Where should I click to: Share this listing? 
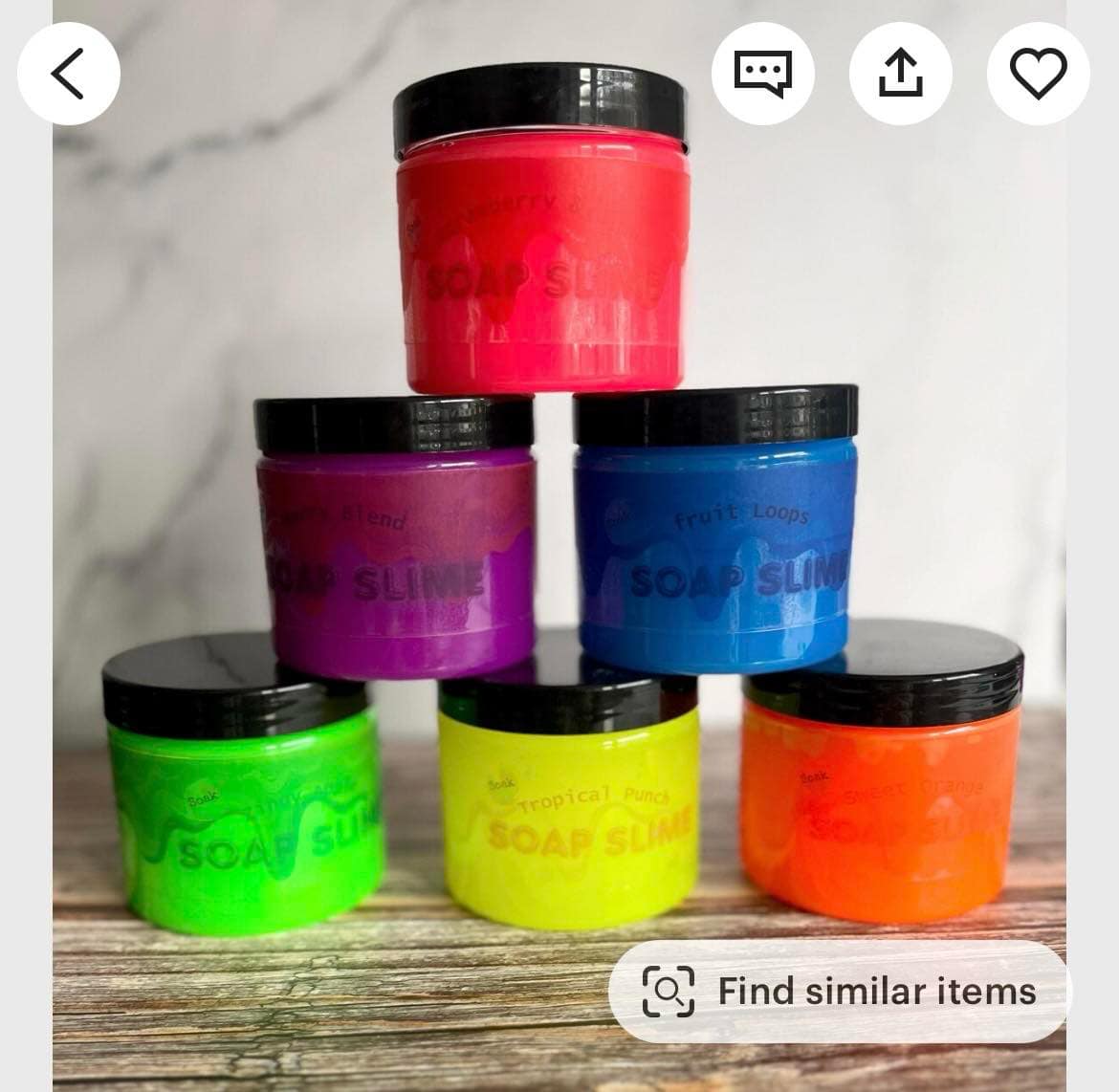coord(900,74)
